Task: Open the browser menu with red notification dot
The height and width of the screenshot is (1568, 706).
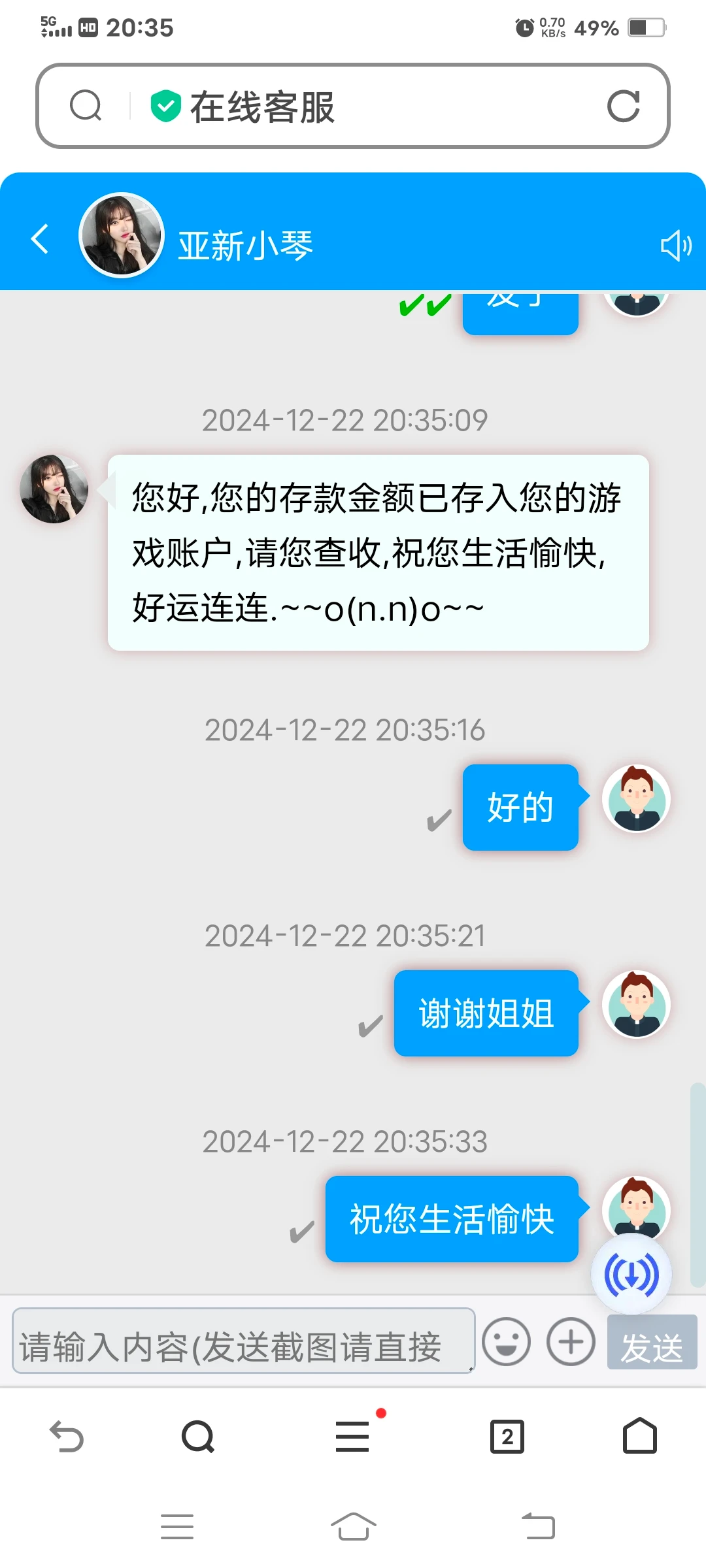Action: (x=353, y=1434)
